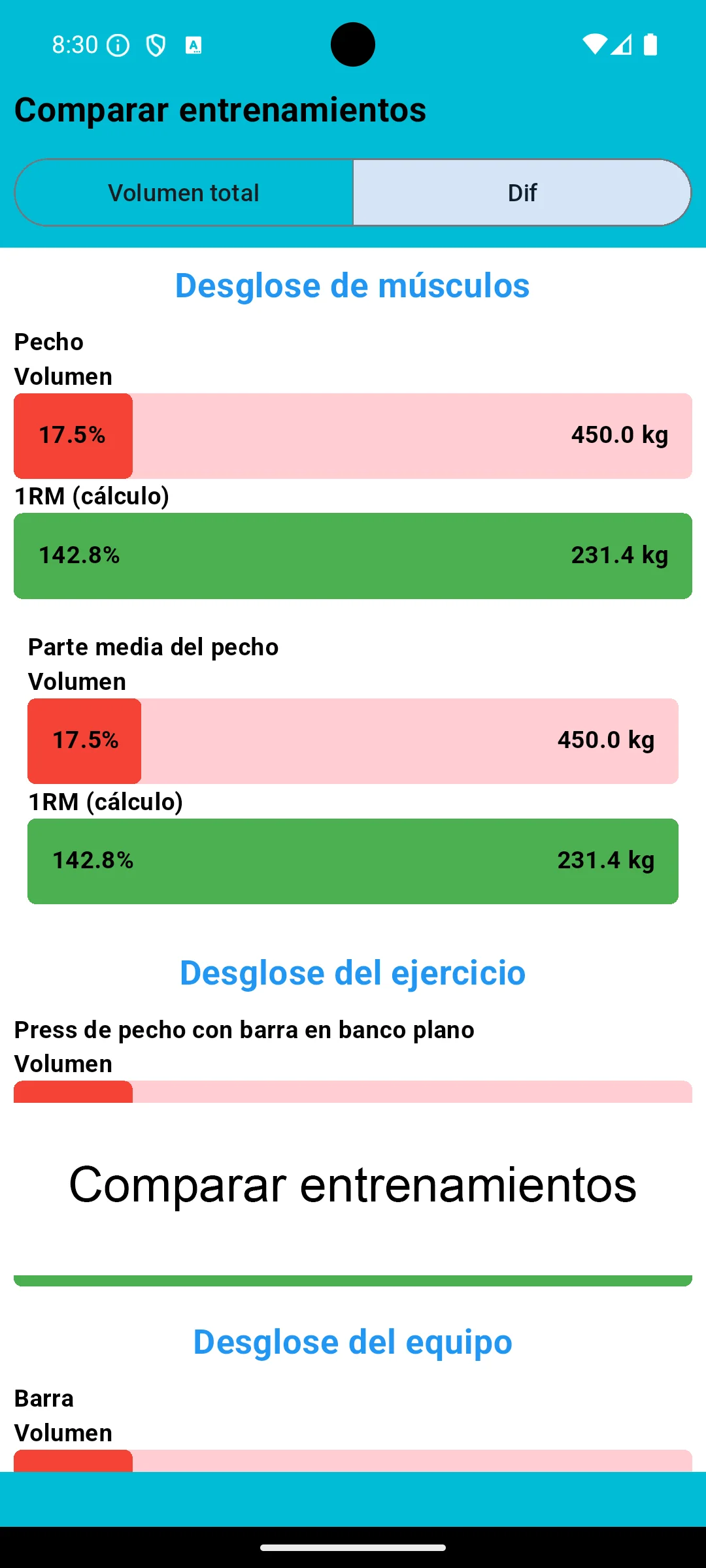
Task: Tap the keyboard 'A' icon in the status bar
Action: pos(193,44)
